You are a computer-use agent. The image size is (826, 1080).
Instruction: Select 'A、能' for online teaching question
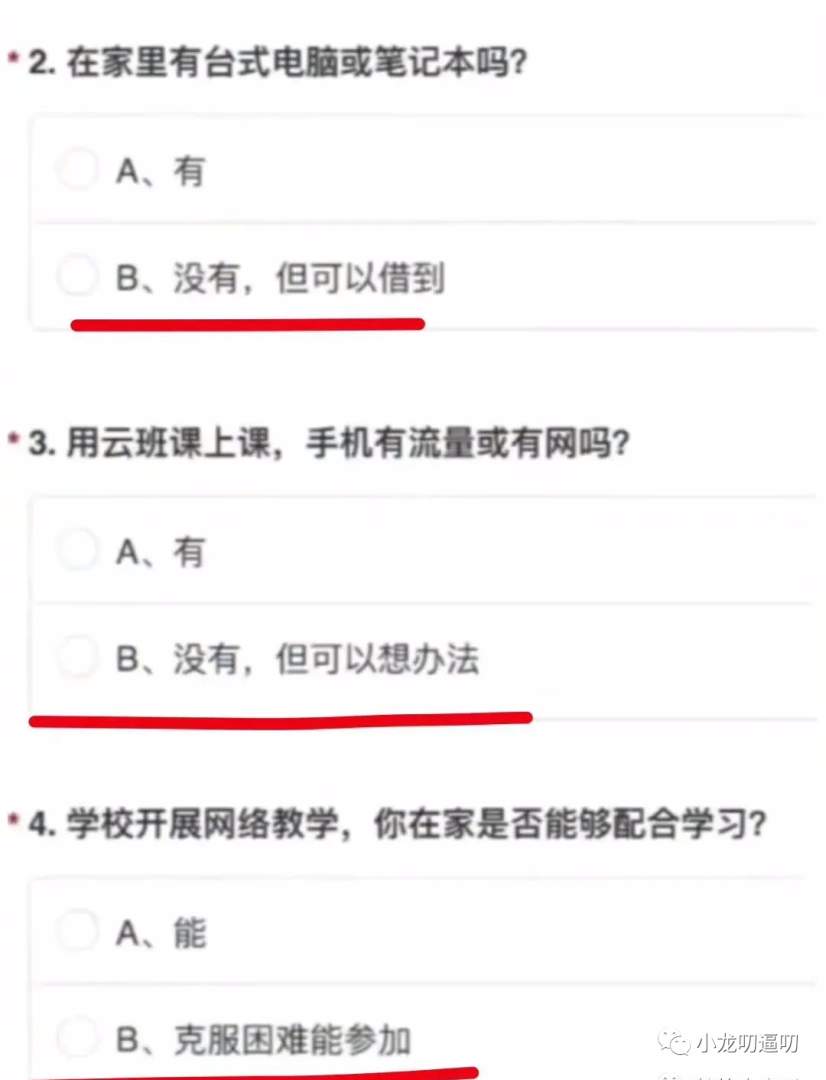(77, 933)
